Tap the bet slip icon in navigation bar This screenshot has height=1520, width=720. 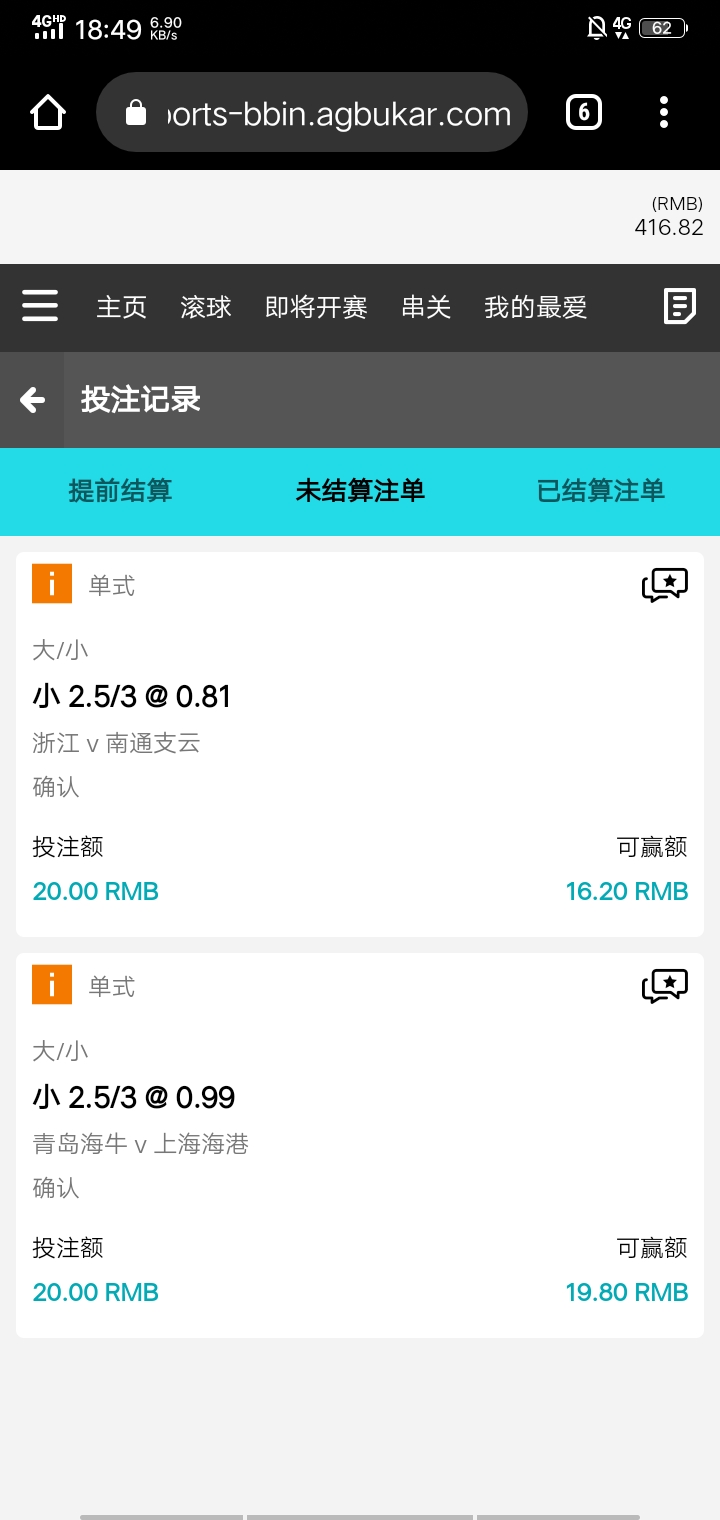[x=680, y=306]
